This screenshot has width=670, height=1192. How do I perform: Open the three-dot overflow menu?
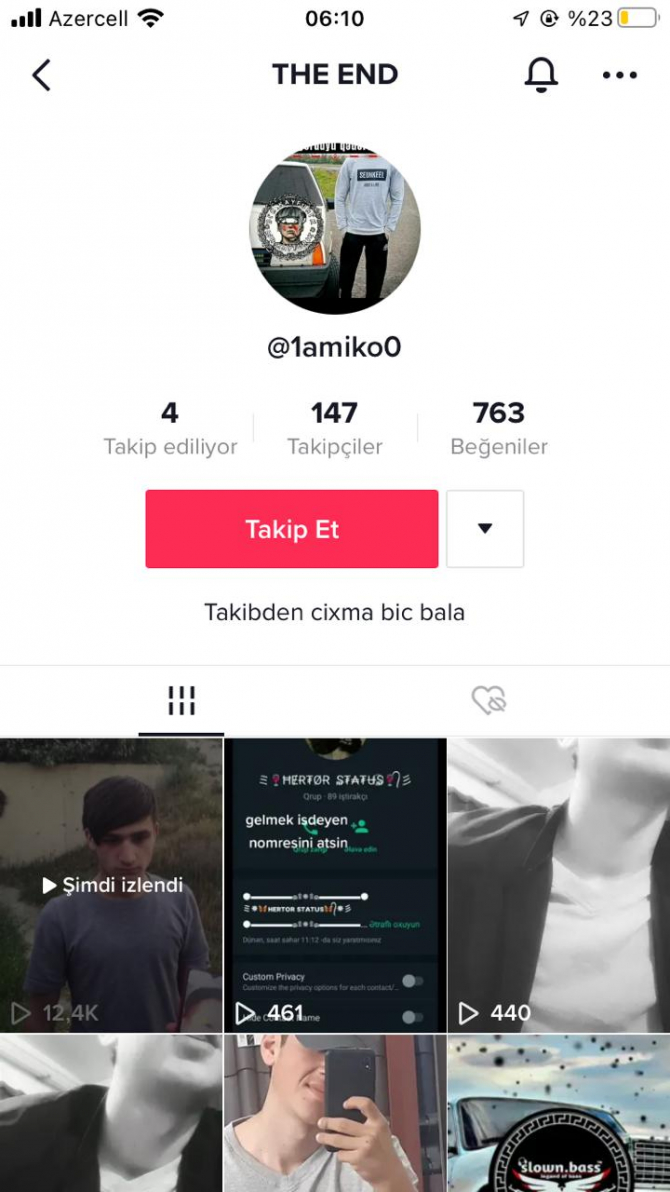coord(619,75)
